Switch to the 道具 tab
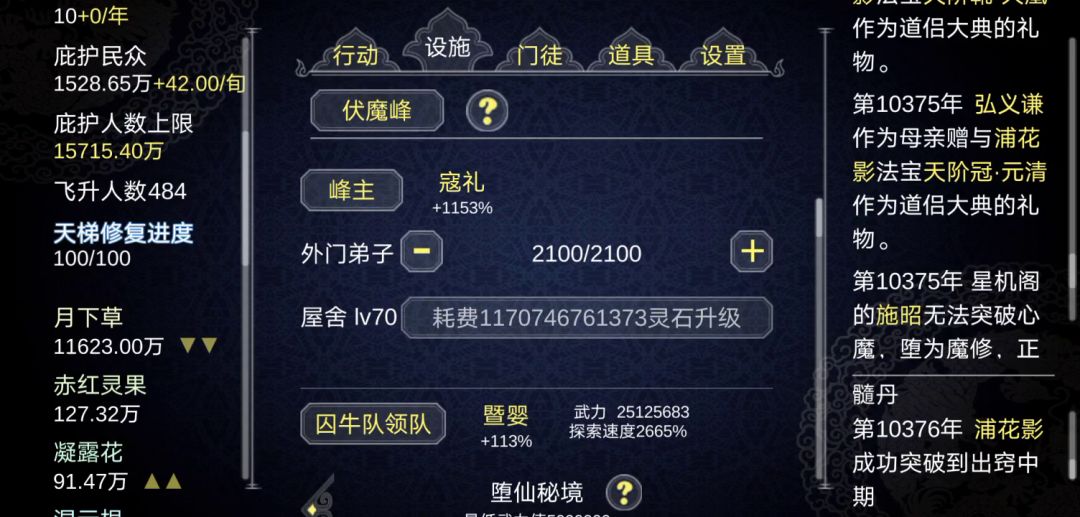1080x517 pixels. coord(631,55)
